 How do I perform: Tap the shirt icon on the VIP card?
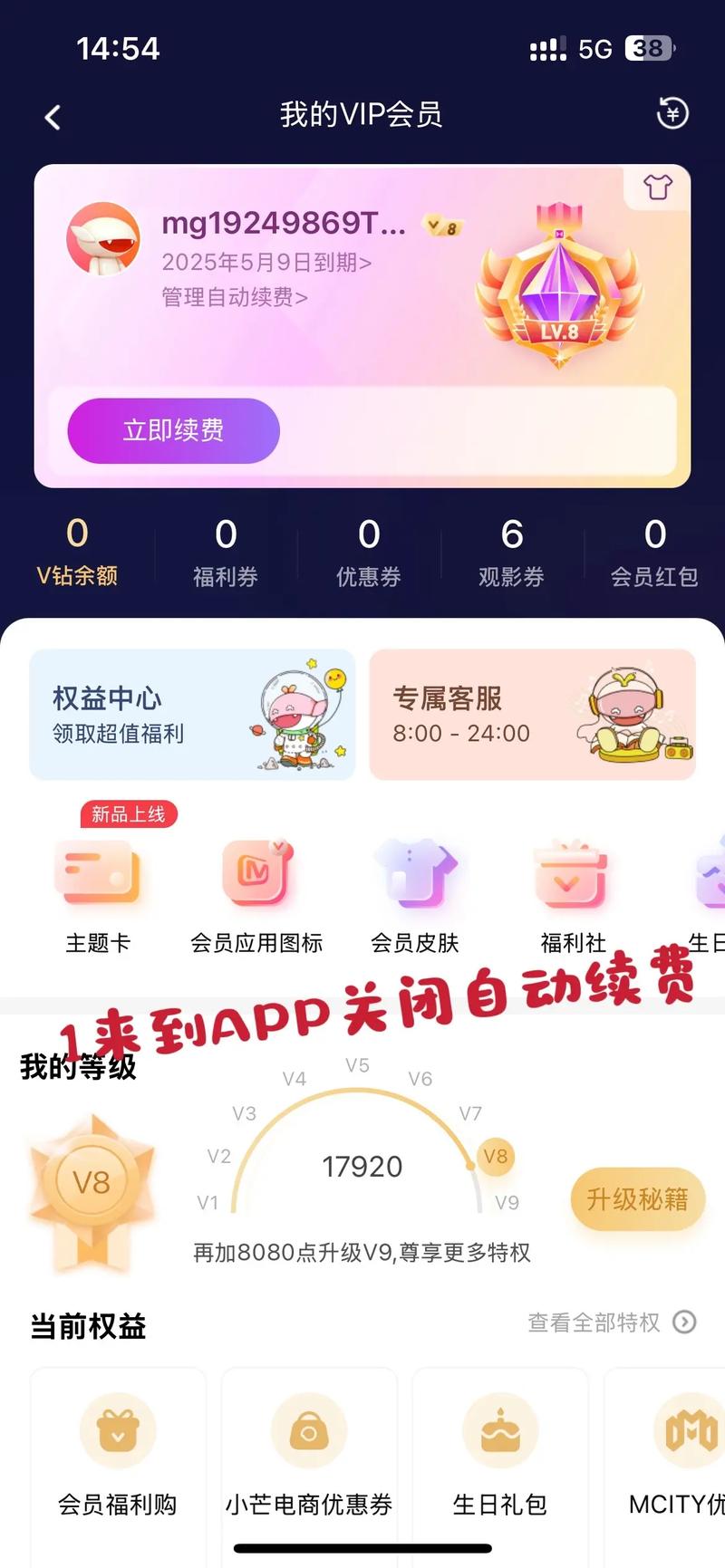661,187
